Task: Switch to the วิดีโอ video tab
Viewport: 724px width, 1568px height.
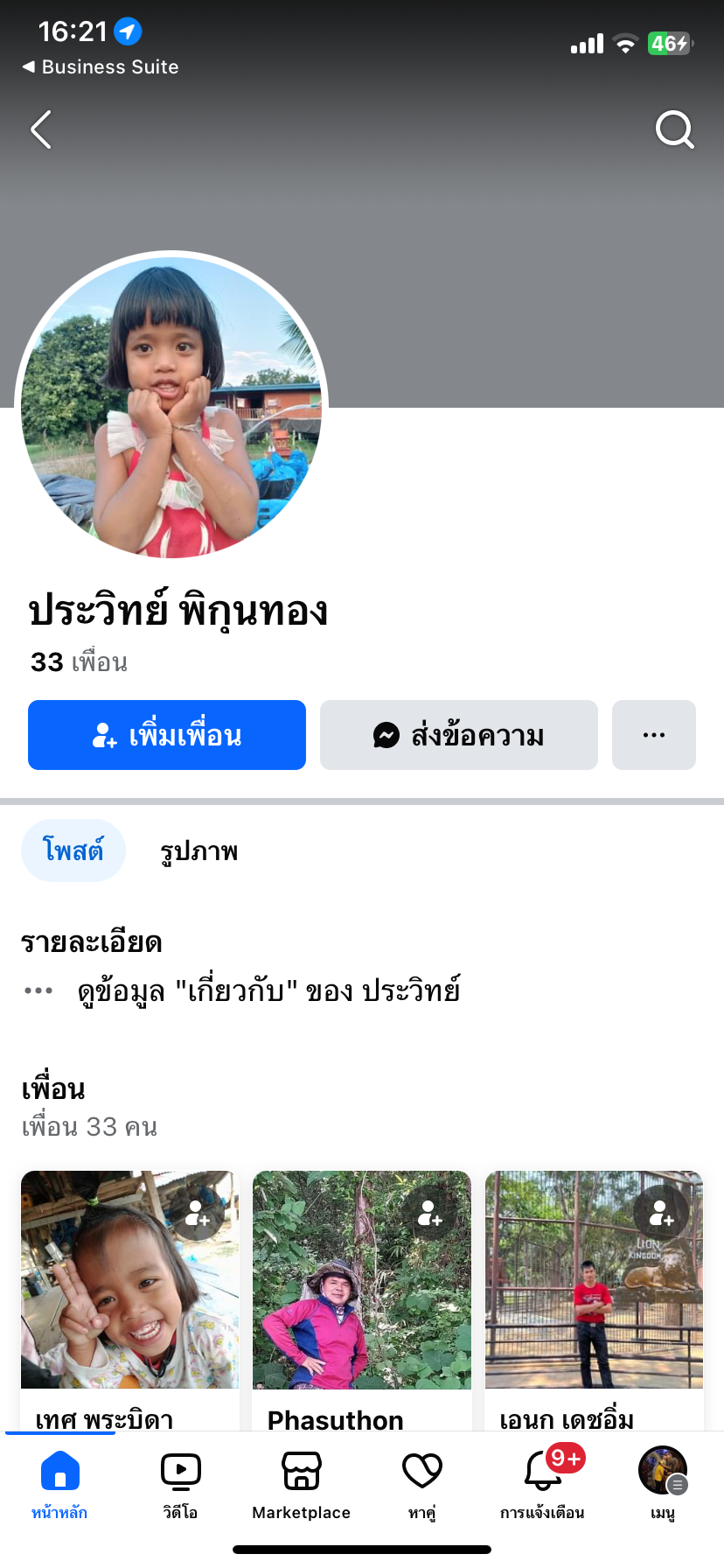Action: tap(180, 1484)
